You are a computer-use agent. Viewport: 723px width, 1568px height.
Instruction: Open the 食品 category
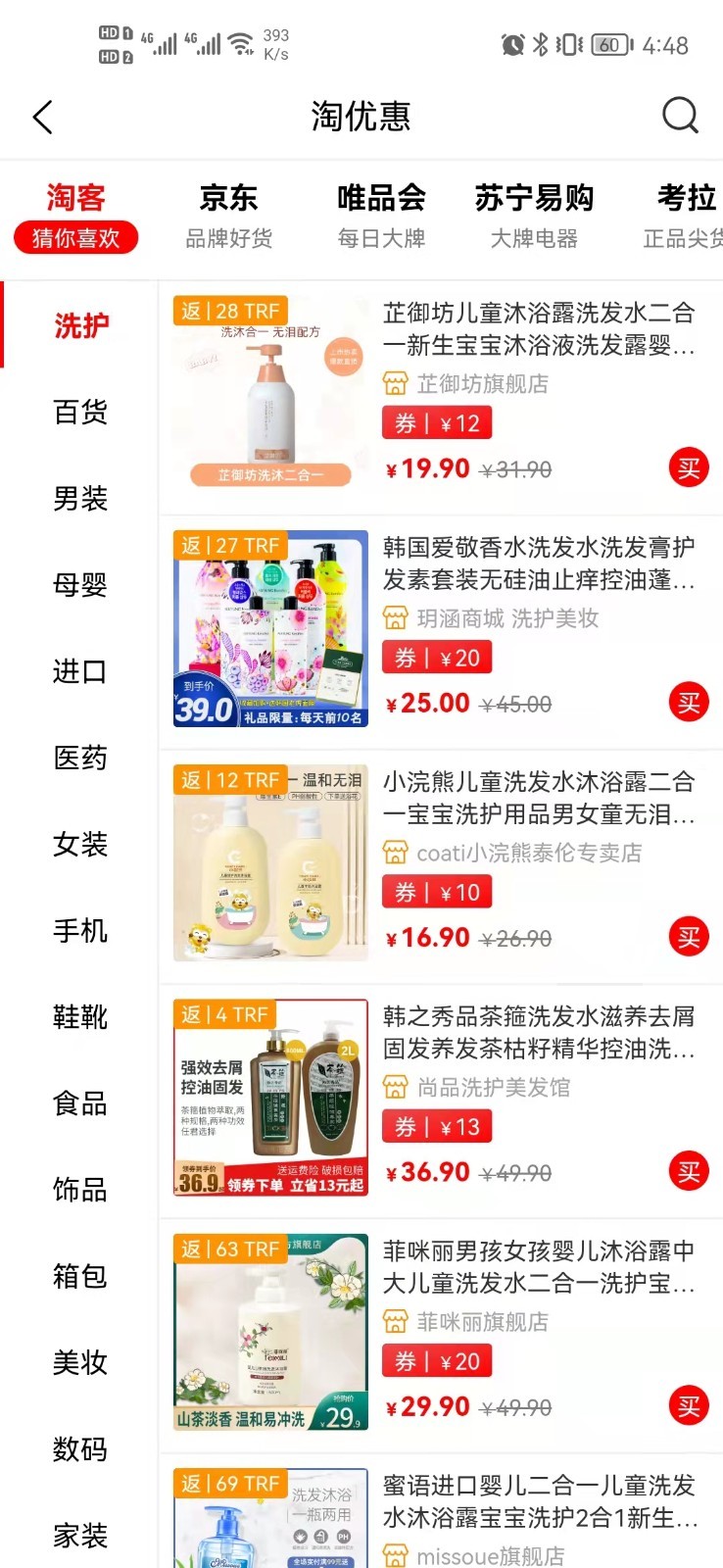[x=80, y=1102]
